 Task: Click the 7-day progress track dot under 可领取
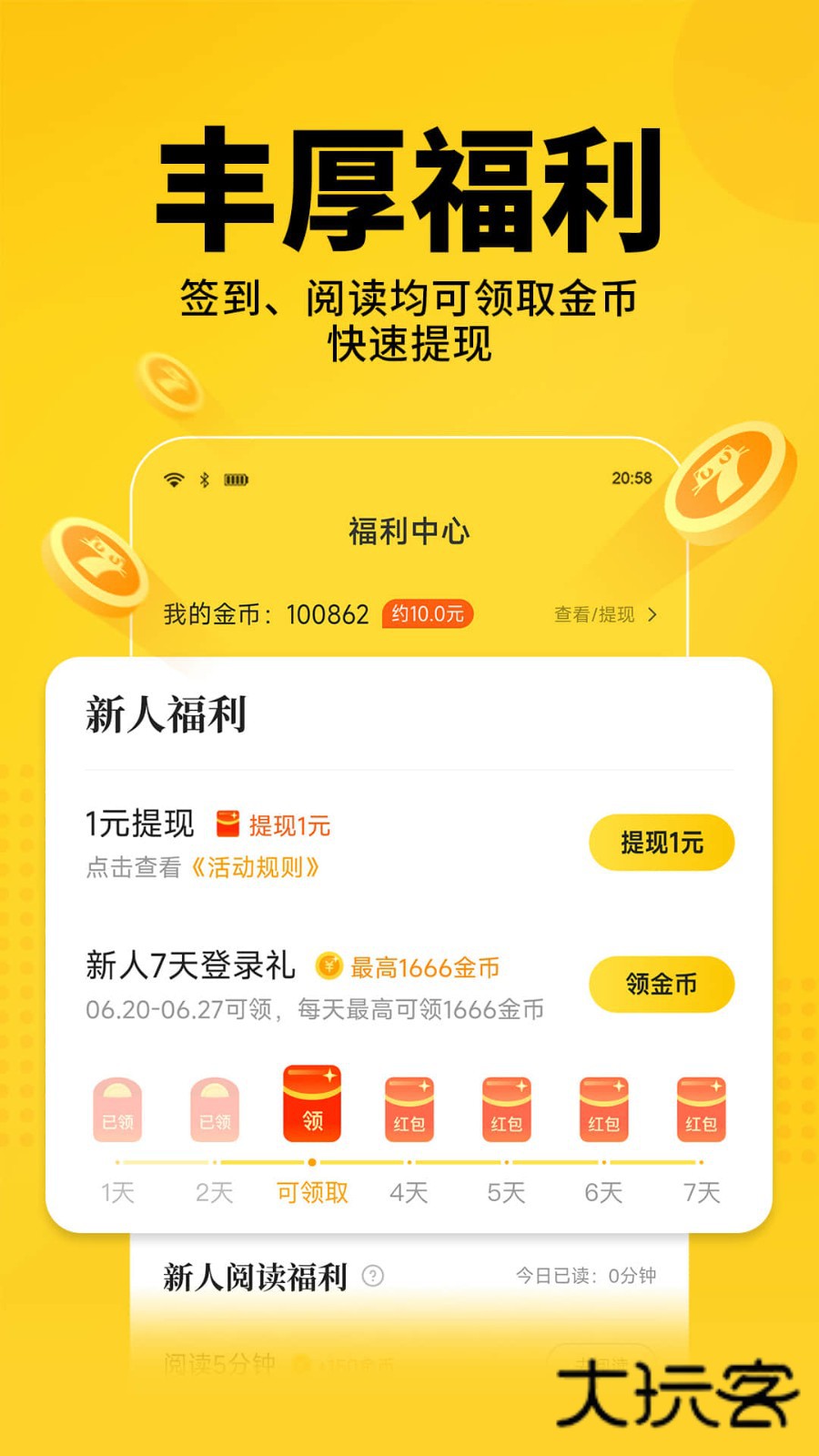[312, 1159]
